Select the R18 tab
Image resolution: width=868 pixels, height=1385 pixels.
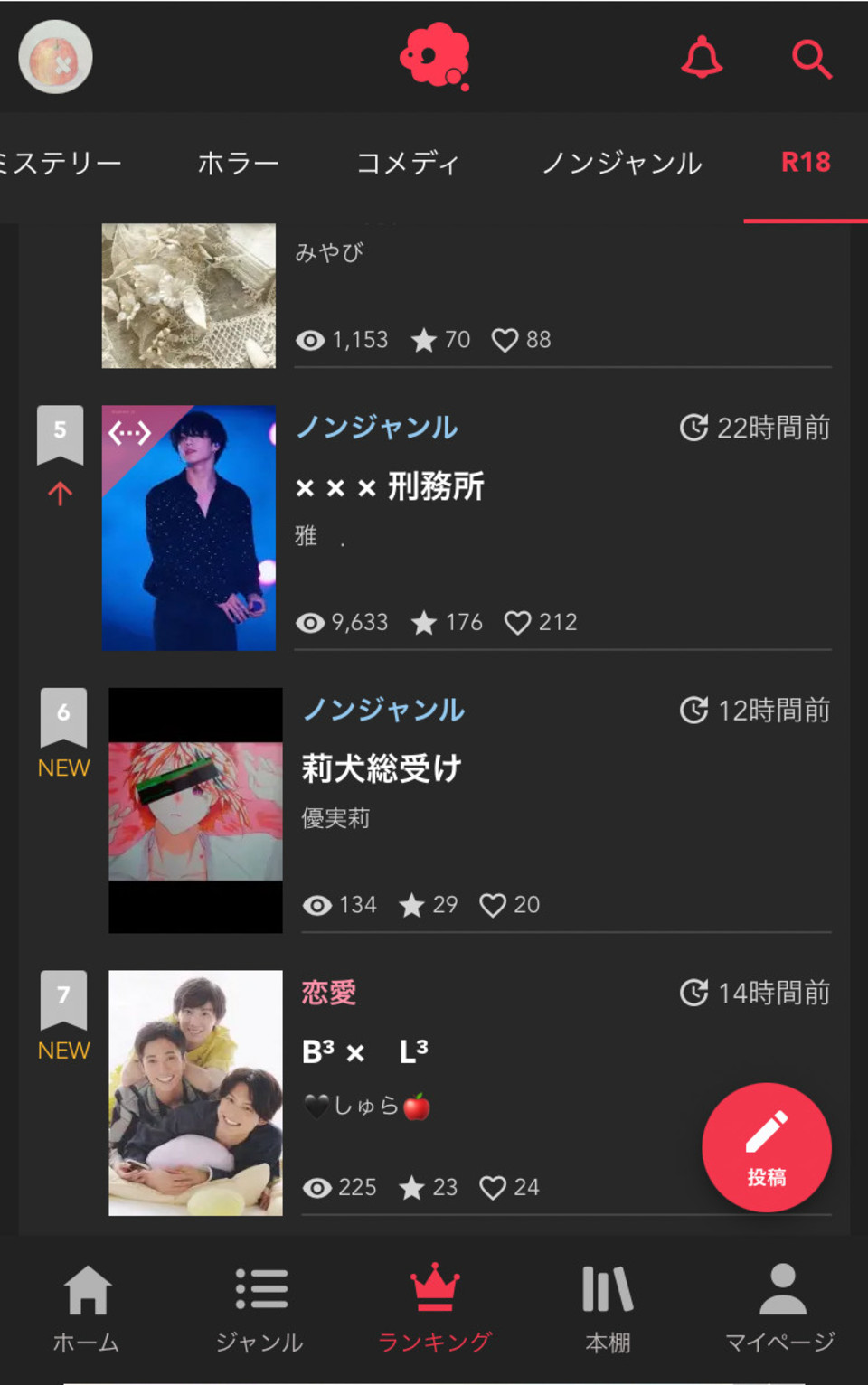[x=805, y=163]
